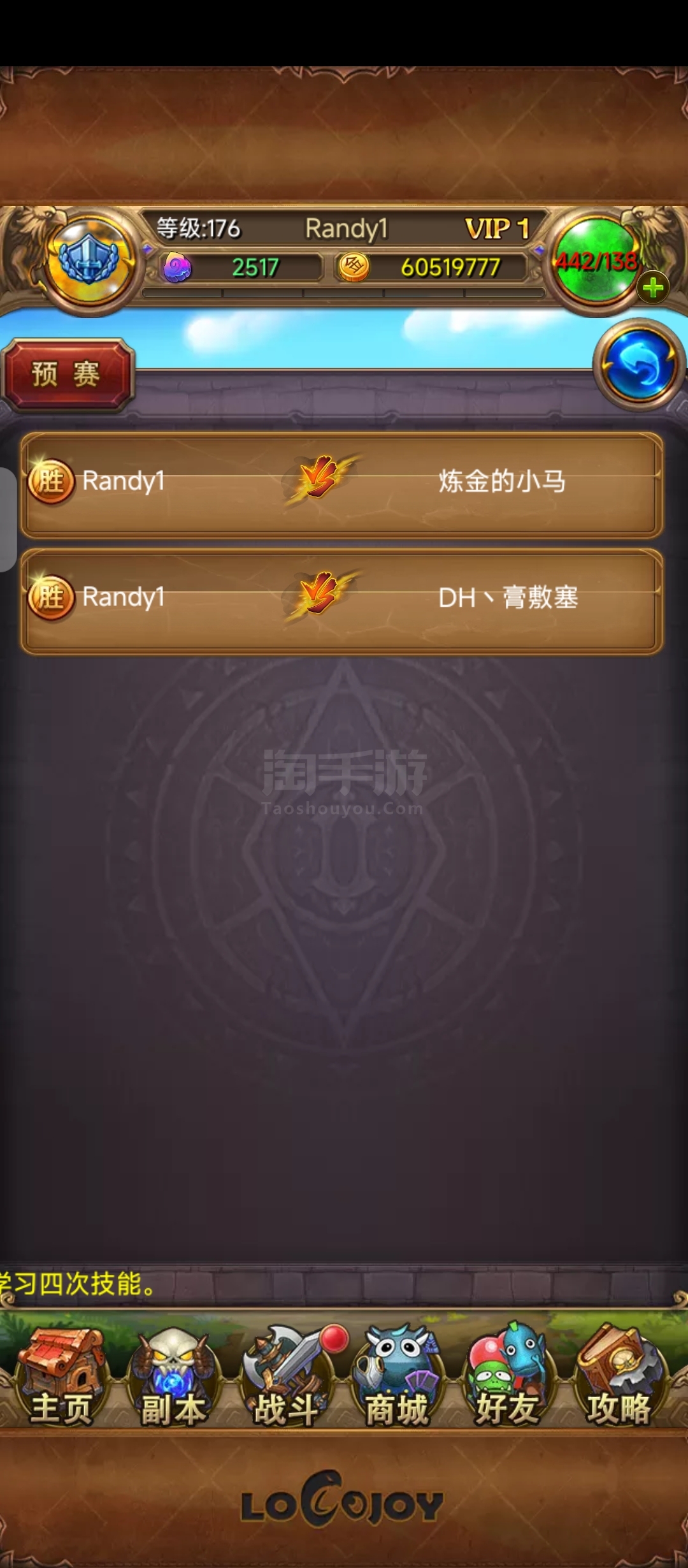This screenshot has width=688, height=1568.
Task: Open the match against 炼金的小马
Action: (x=342, y=485)
